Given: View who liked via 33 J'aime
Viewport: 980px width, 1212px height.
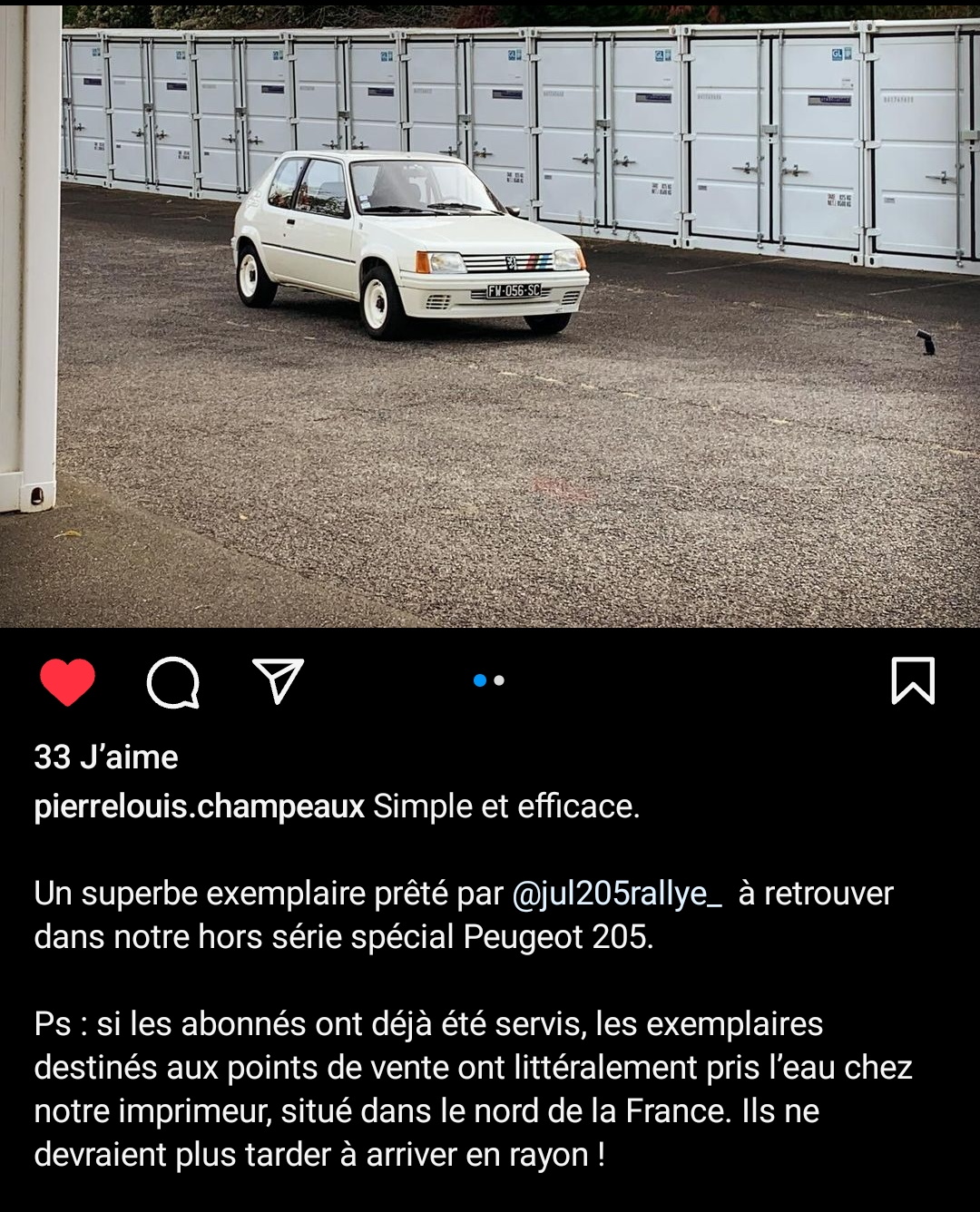Looking at the screenshot, I should tap(106, 757).
